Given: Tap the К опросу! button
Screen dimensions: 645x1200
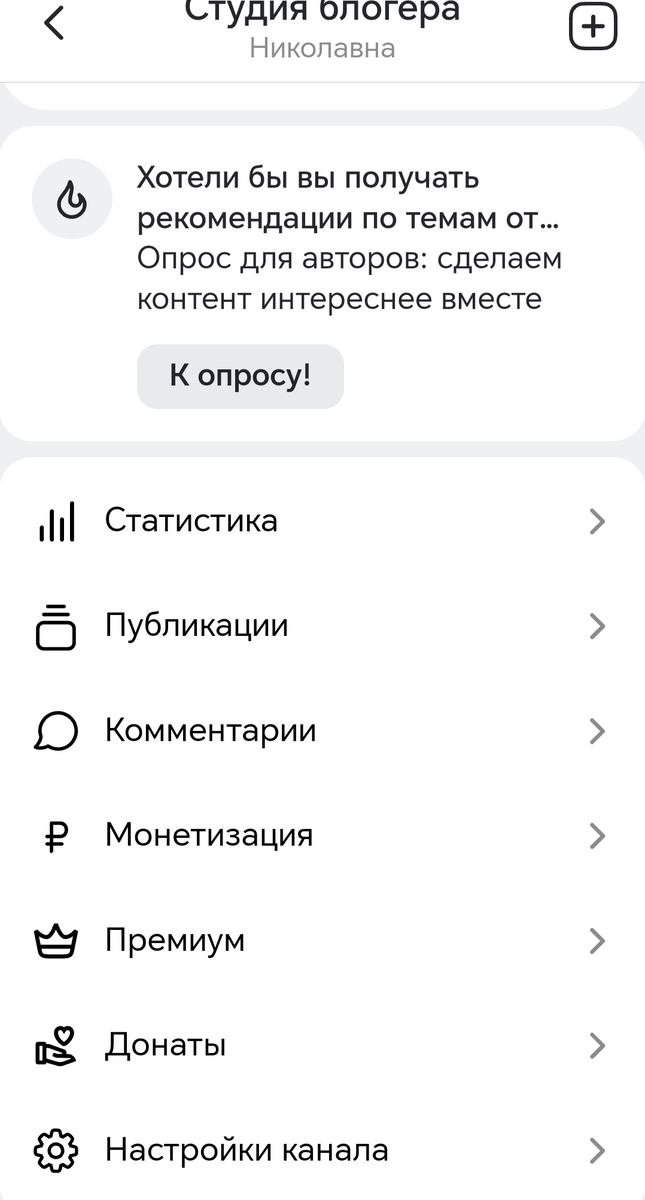Looking at the screenshot, I should pos(240,376).
